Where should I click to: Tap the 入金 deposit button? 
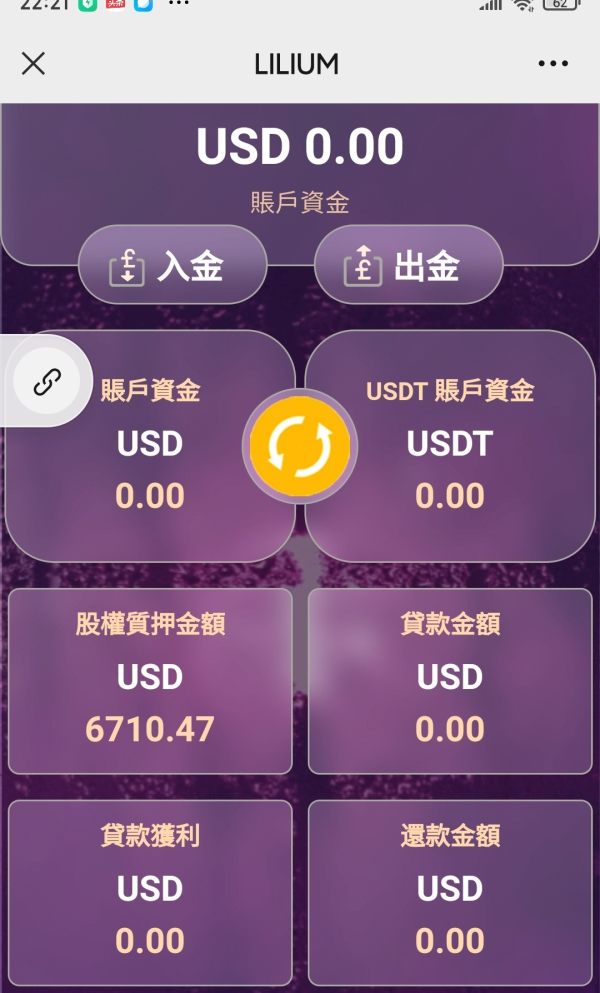pos(172,265)
